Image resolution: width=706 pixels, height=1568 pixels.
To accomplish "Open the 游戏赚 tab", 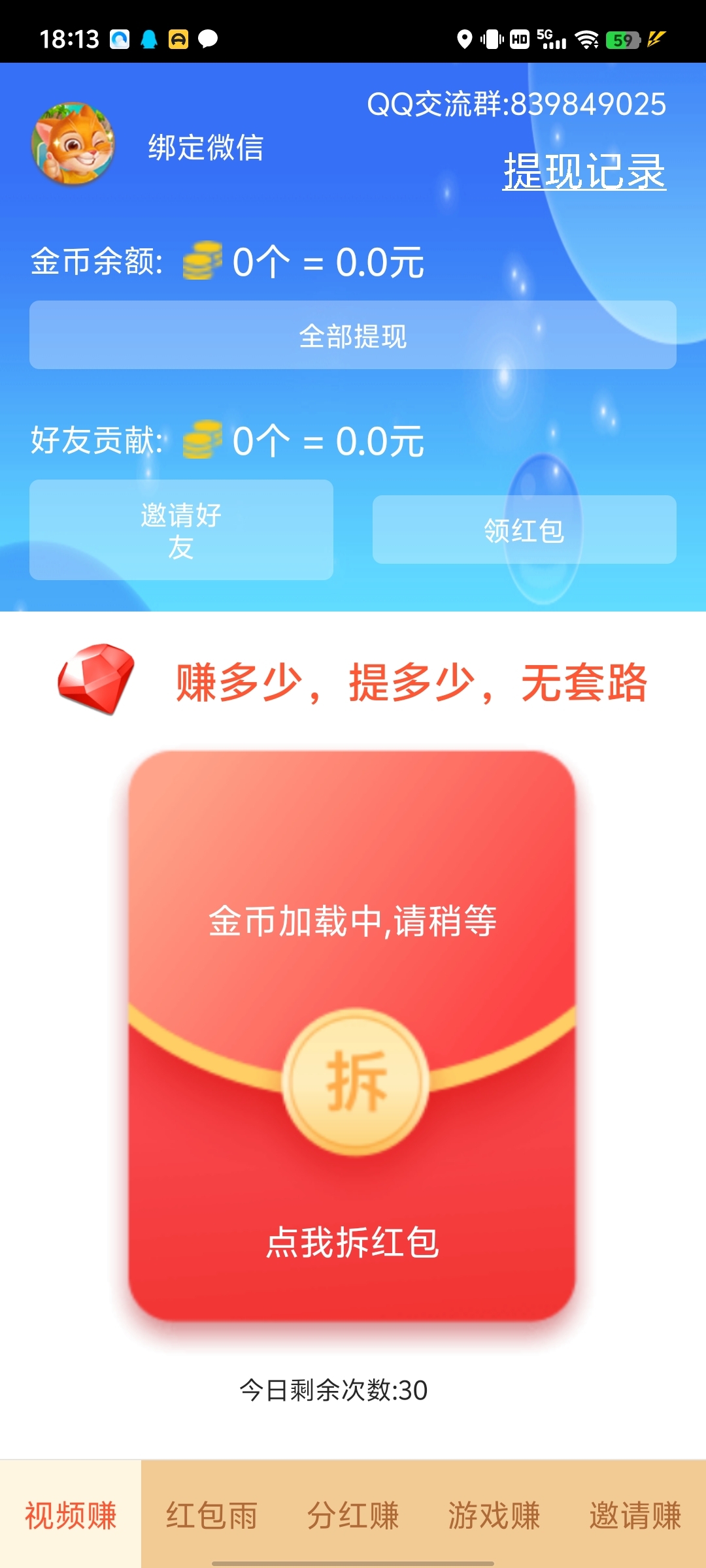I will tap(494, 1515).
